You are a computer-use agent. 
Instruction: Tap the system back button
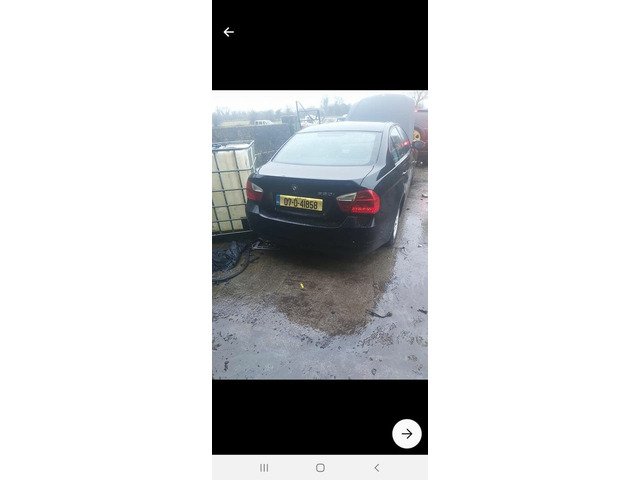point(376,467)
